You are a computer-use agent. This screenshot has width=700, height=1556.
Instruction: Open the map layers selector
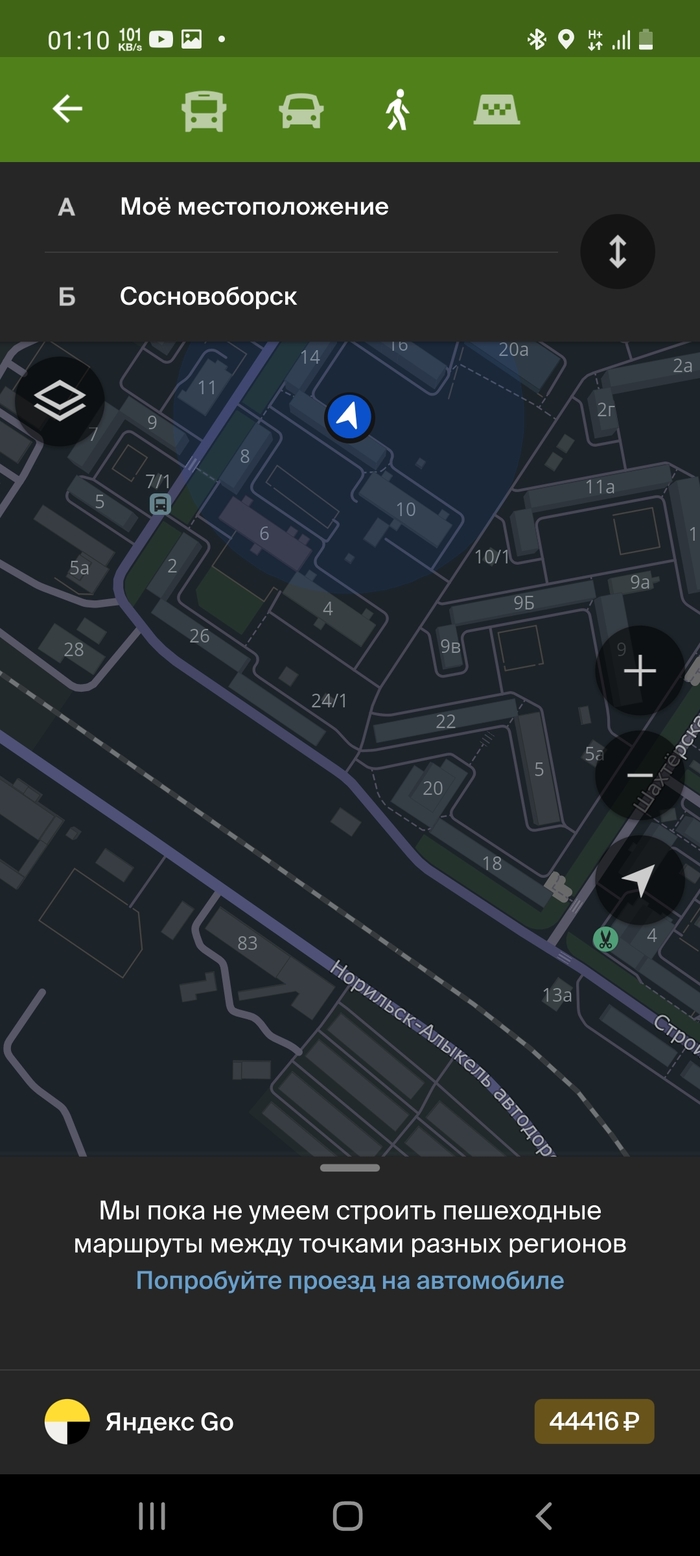60,401
